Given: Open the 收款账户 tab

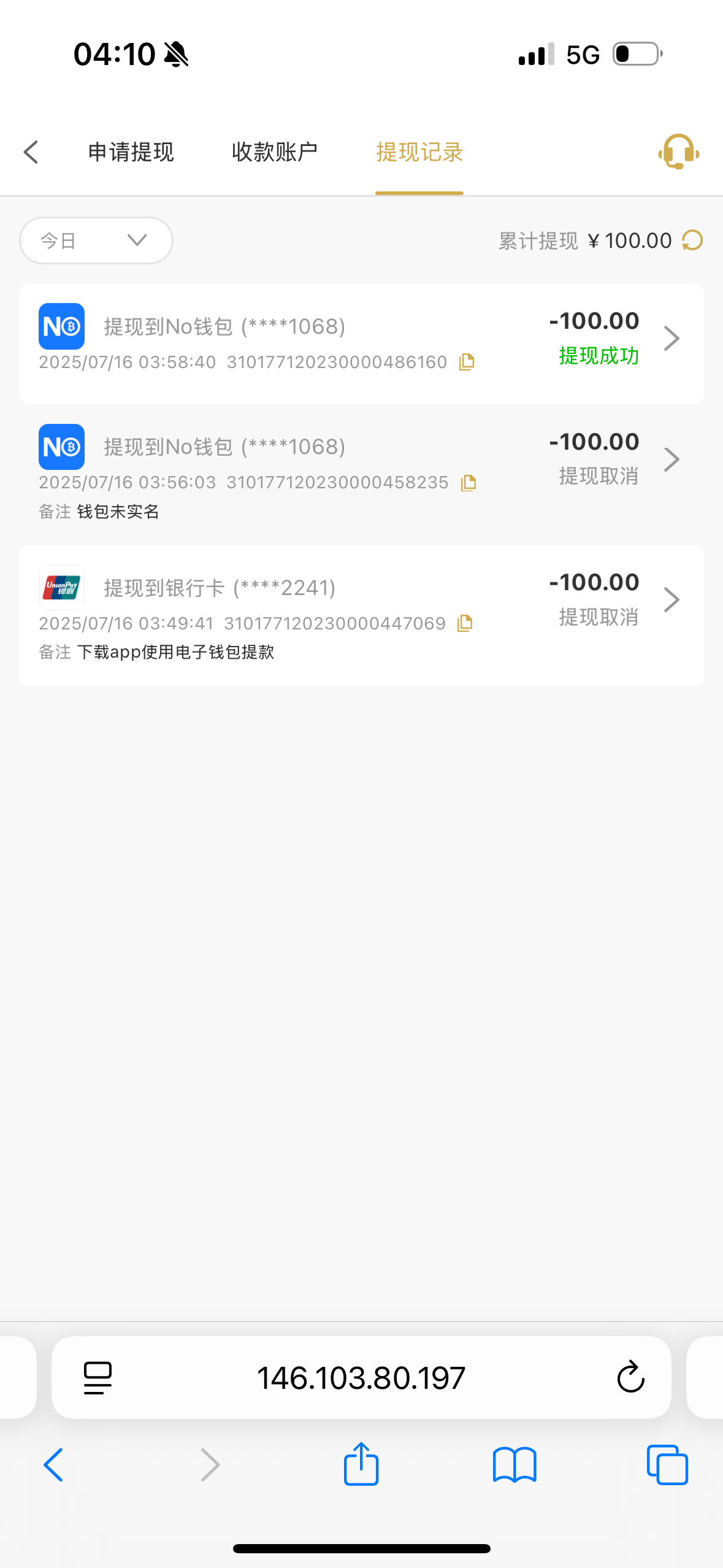Looking at the screenshot, I should (x=274, y=152).
